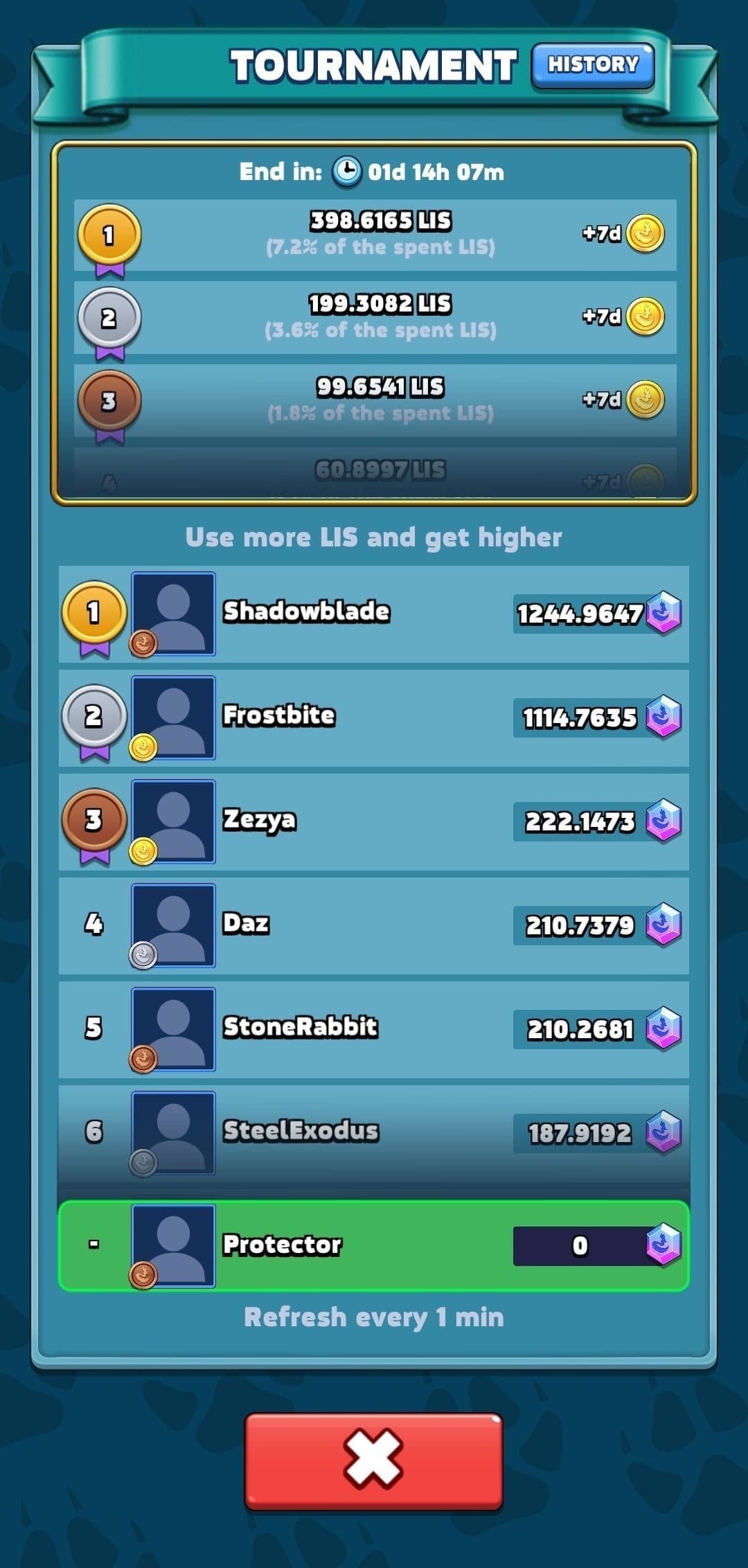
Task: Tap Daz's leaderboard entry
Action: click(374, 925)
